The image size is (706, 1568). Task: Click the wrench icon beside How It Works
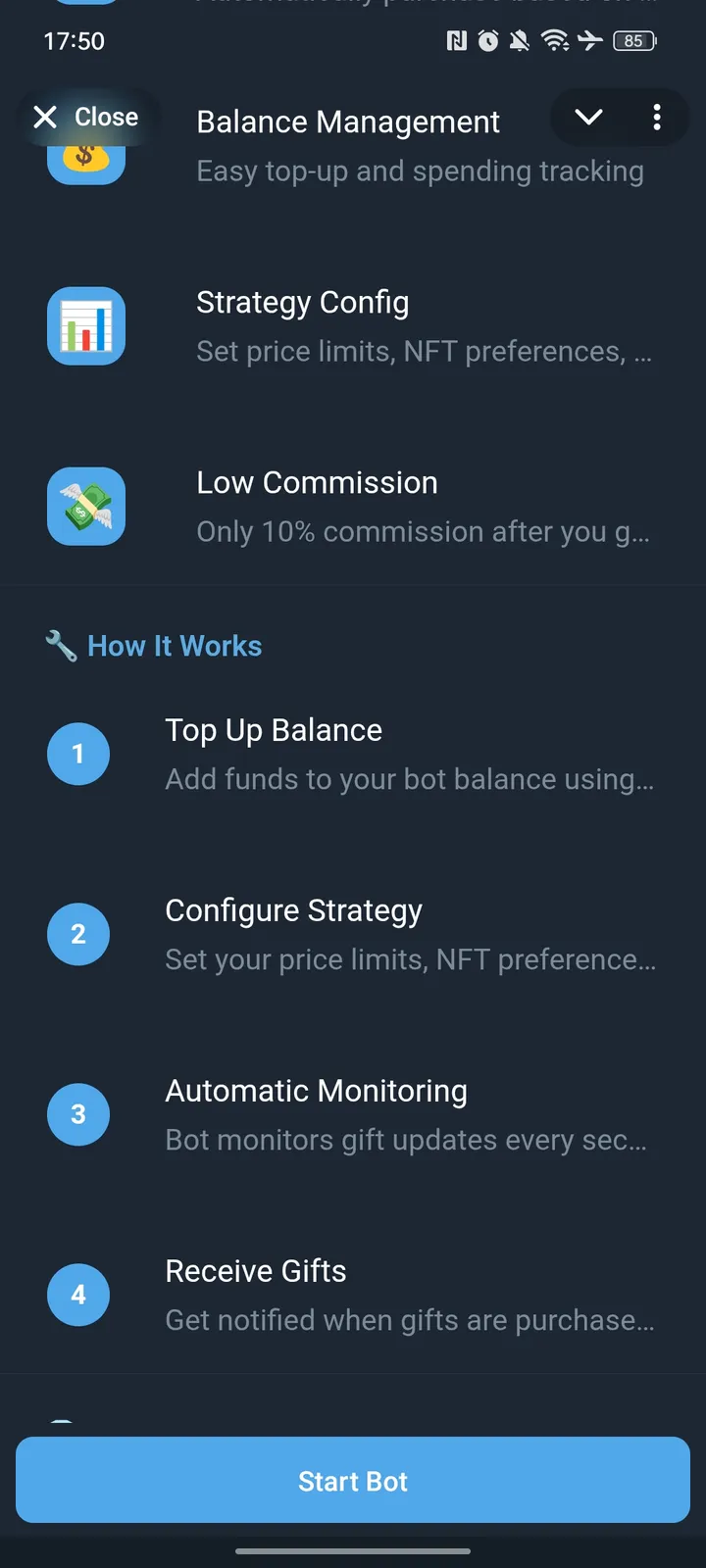click(60, 645)
